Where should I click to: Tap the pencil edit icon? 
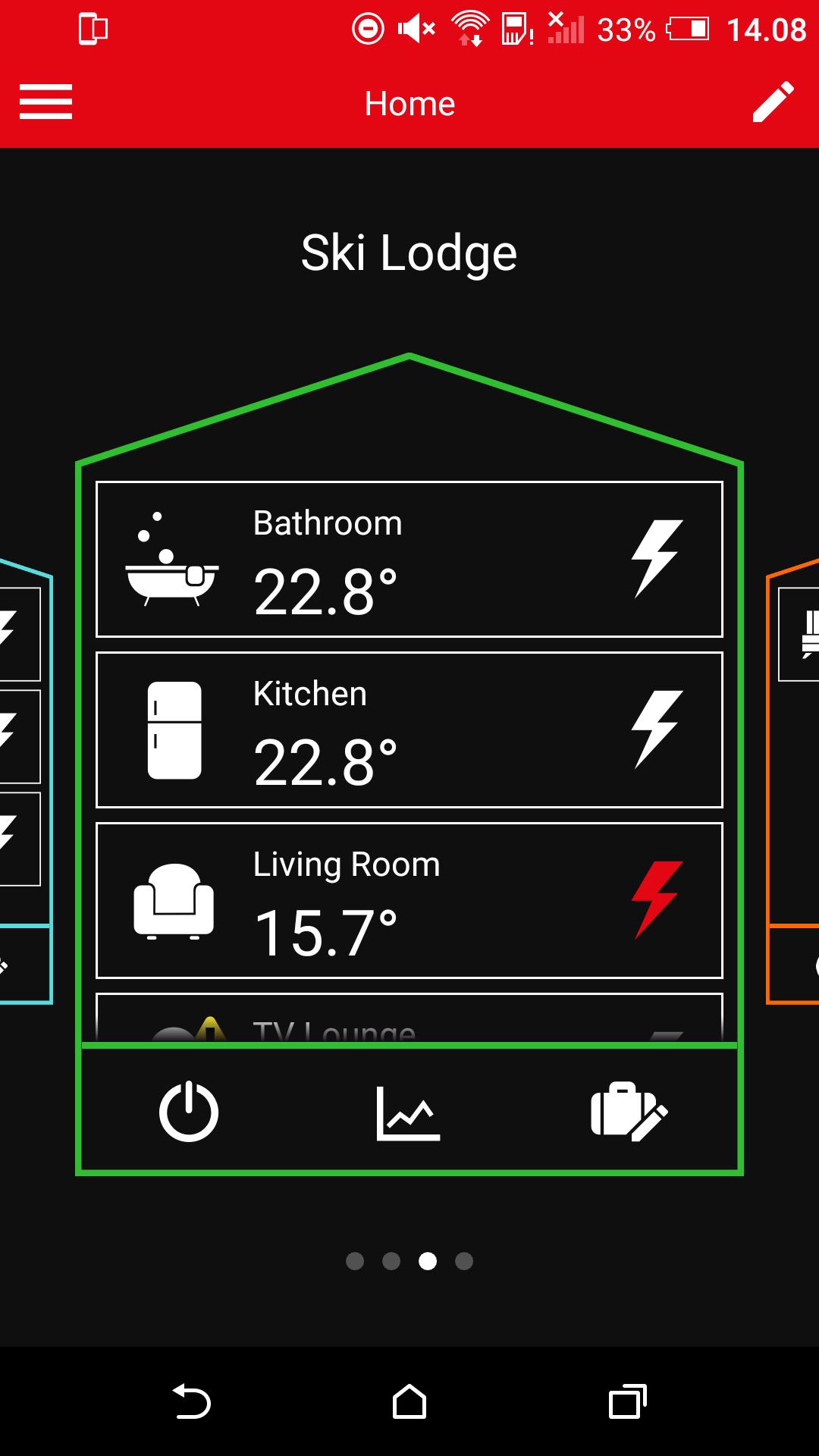pos(773,102)
